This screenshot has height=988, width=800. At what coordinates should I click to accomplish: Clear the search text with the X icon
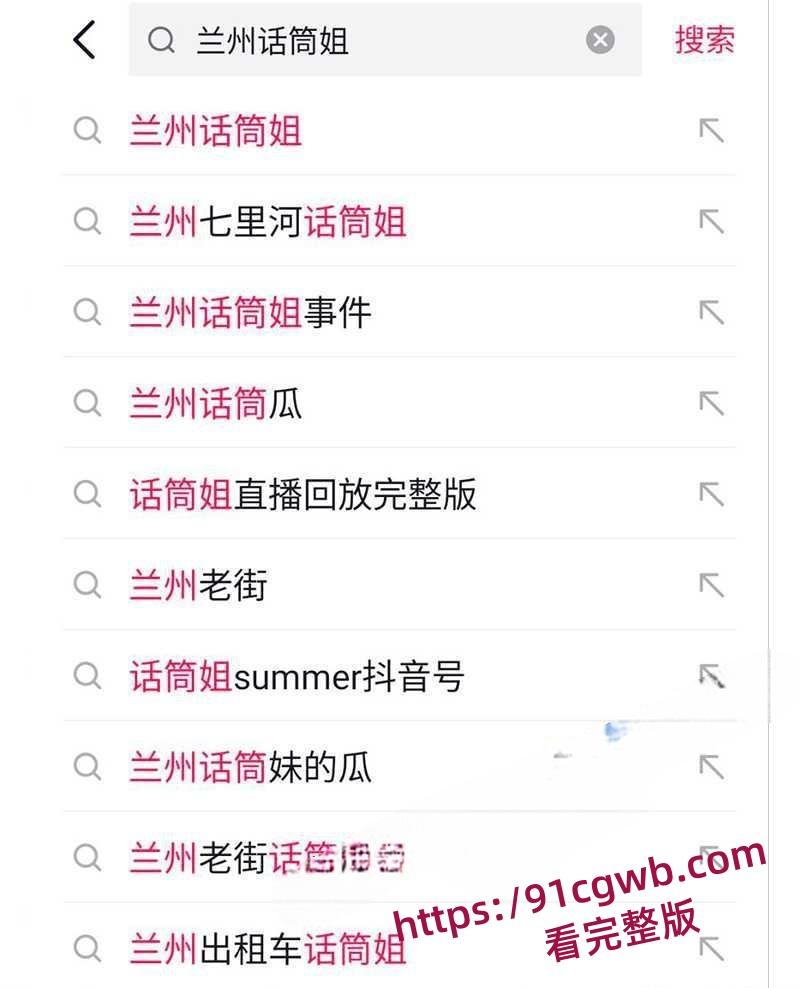pyautogui.click(x=600, y=40)
